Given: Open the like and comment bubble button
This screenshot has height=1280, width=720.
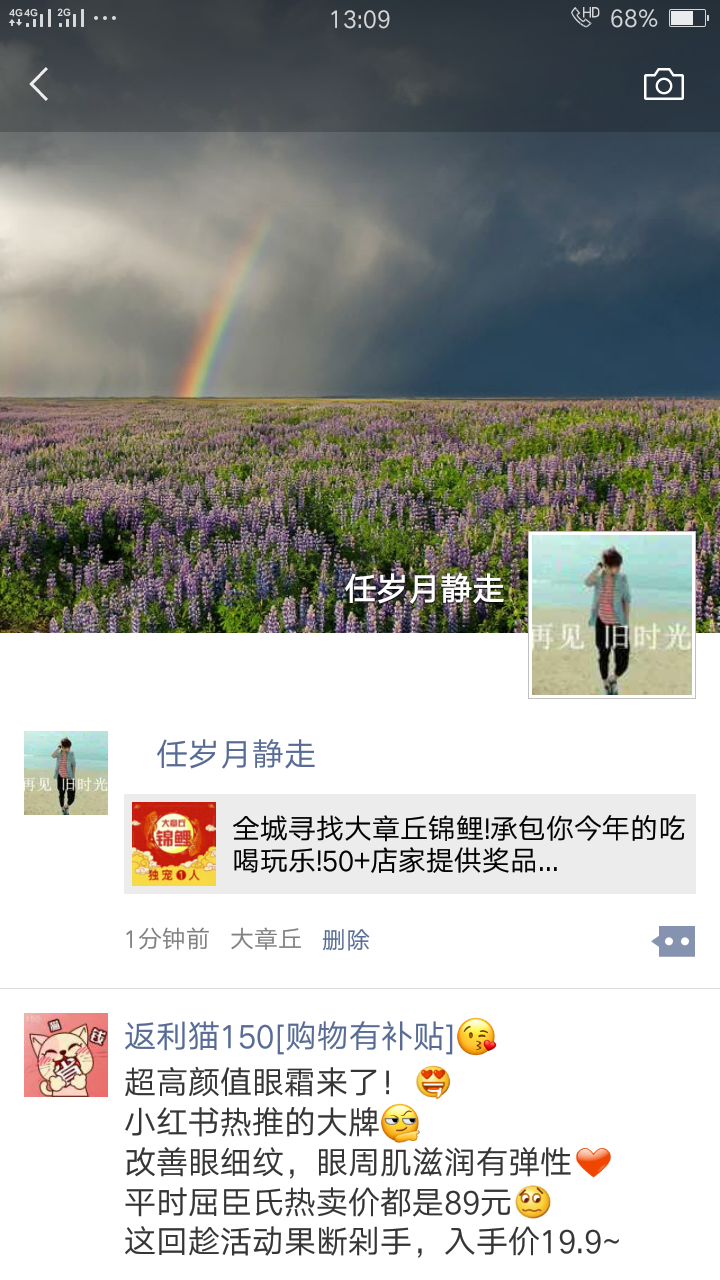Looking at the screenshot, I should click(x=674, y=941).
